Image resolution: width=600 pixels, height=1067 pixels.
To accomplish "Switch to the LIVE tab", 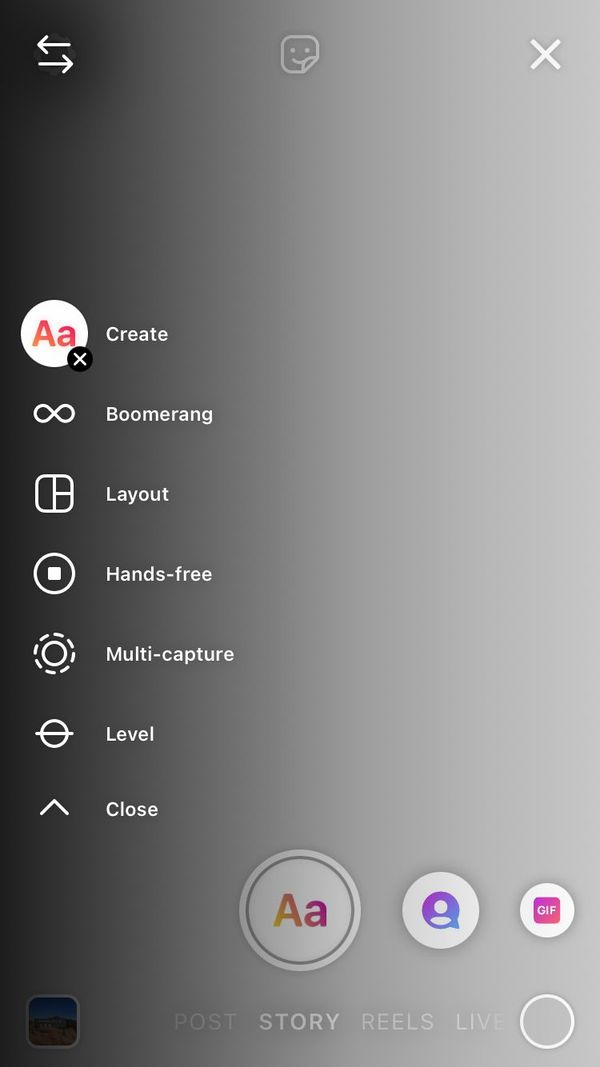I will pos(479,1022).
